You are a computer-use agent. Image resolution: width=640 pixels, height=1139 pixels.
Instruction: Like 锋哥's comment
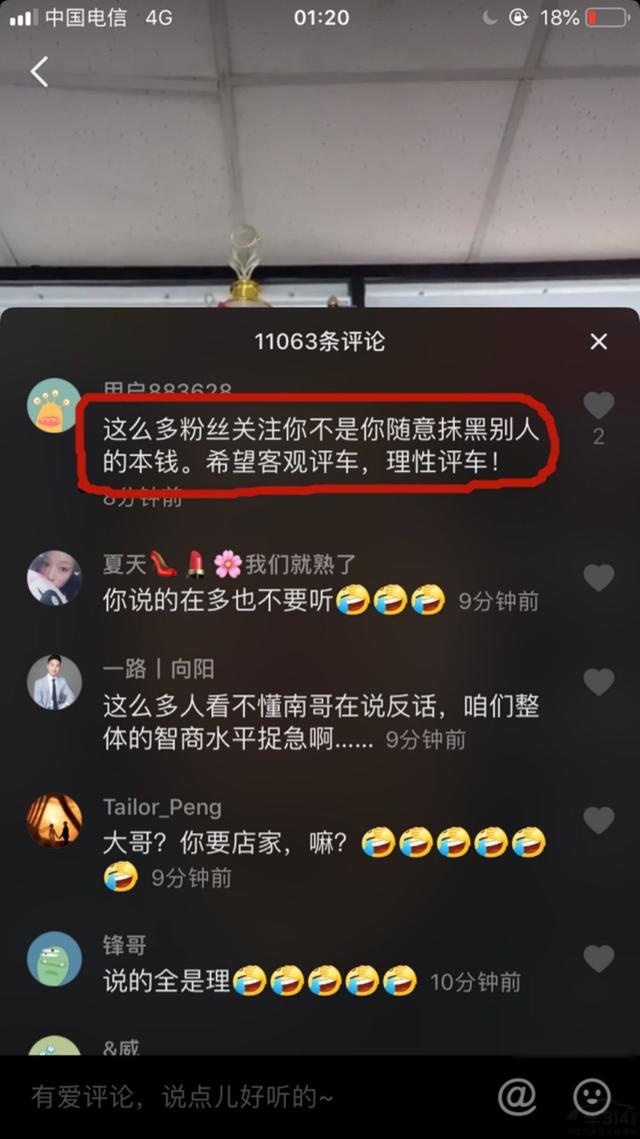[598, 959]
